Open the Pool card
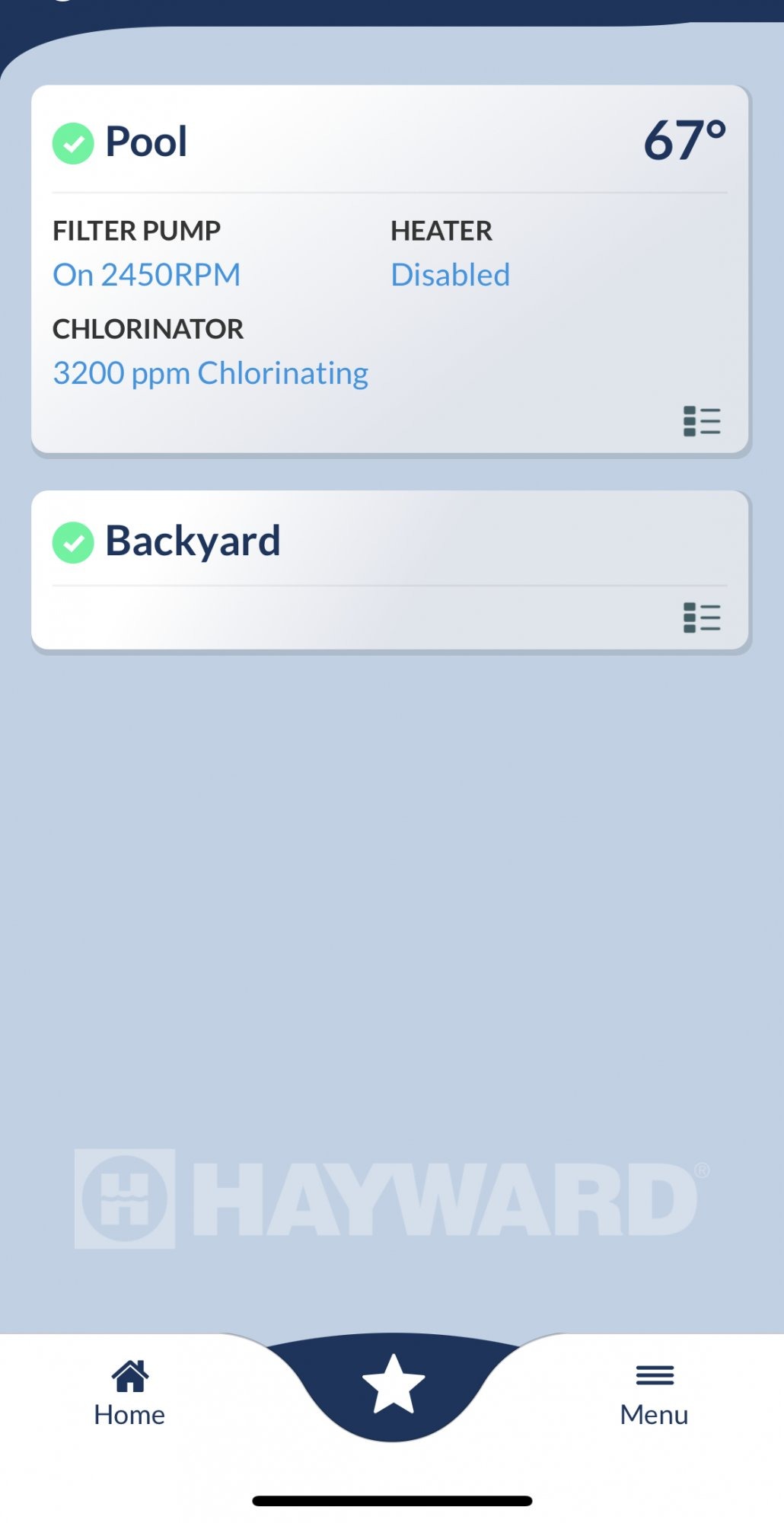This screenshot has height=1523, width=784. coord(146,142)
